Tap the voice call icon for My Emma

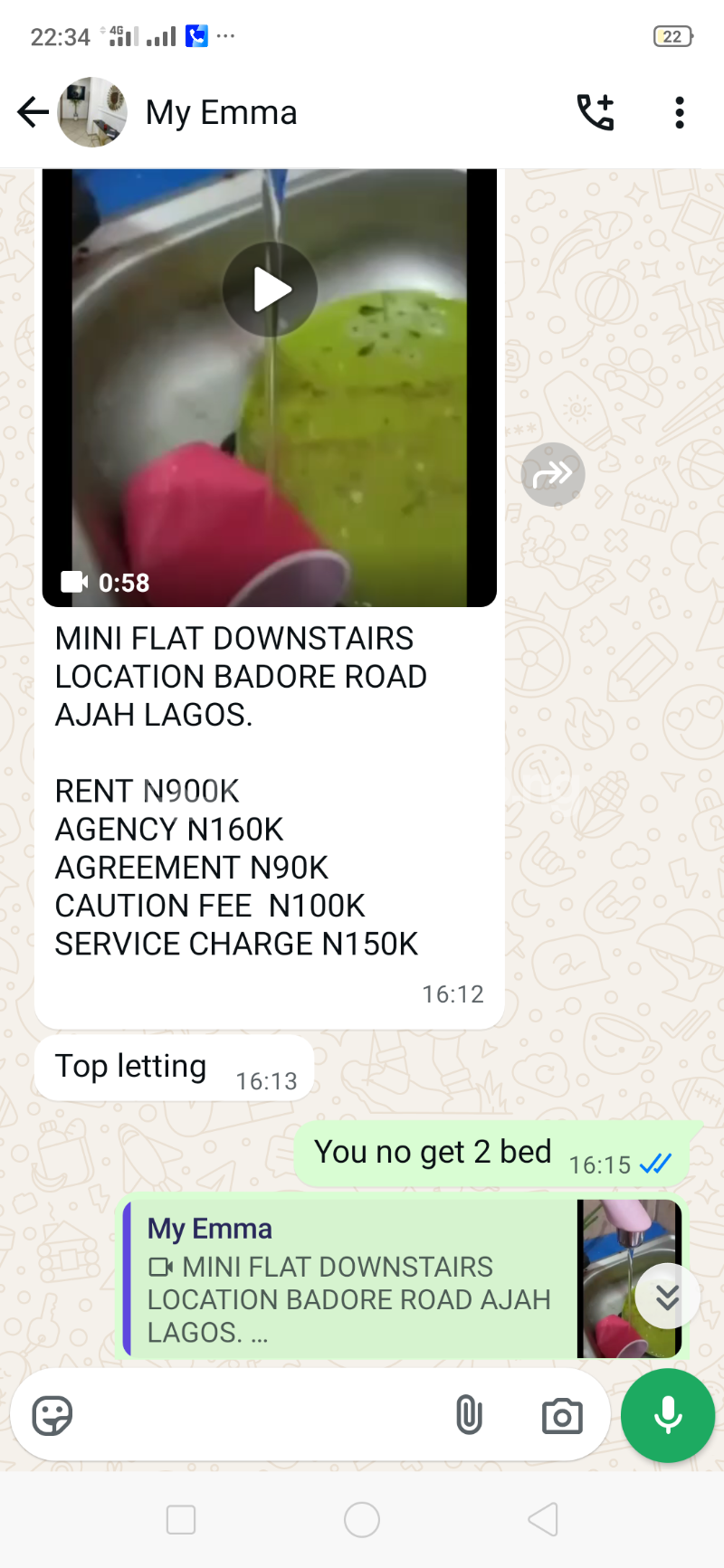(596, 111)
